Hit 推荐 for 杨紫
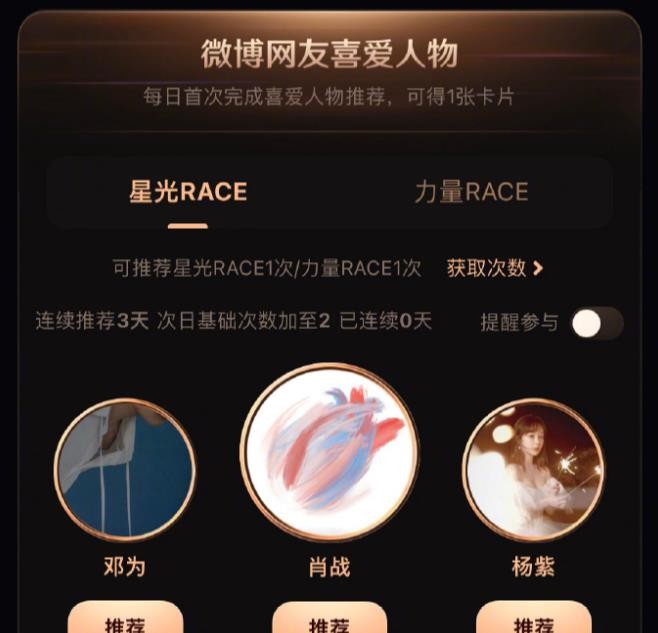658x633 pixels. (x=534, y=620)
